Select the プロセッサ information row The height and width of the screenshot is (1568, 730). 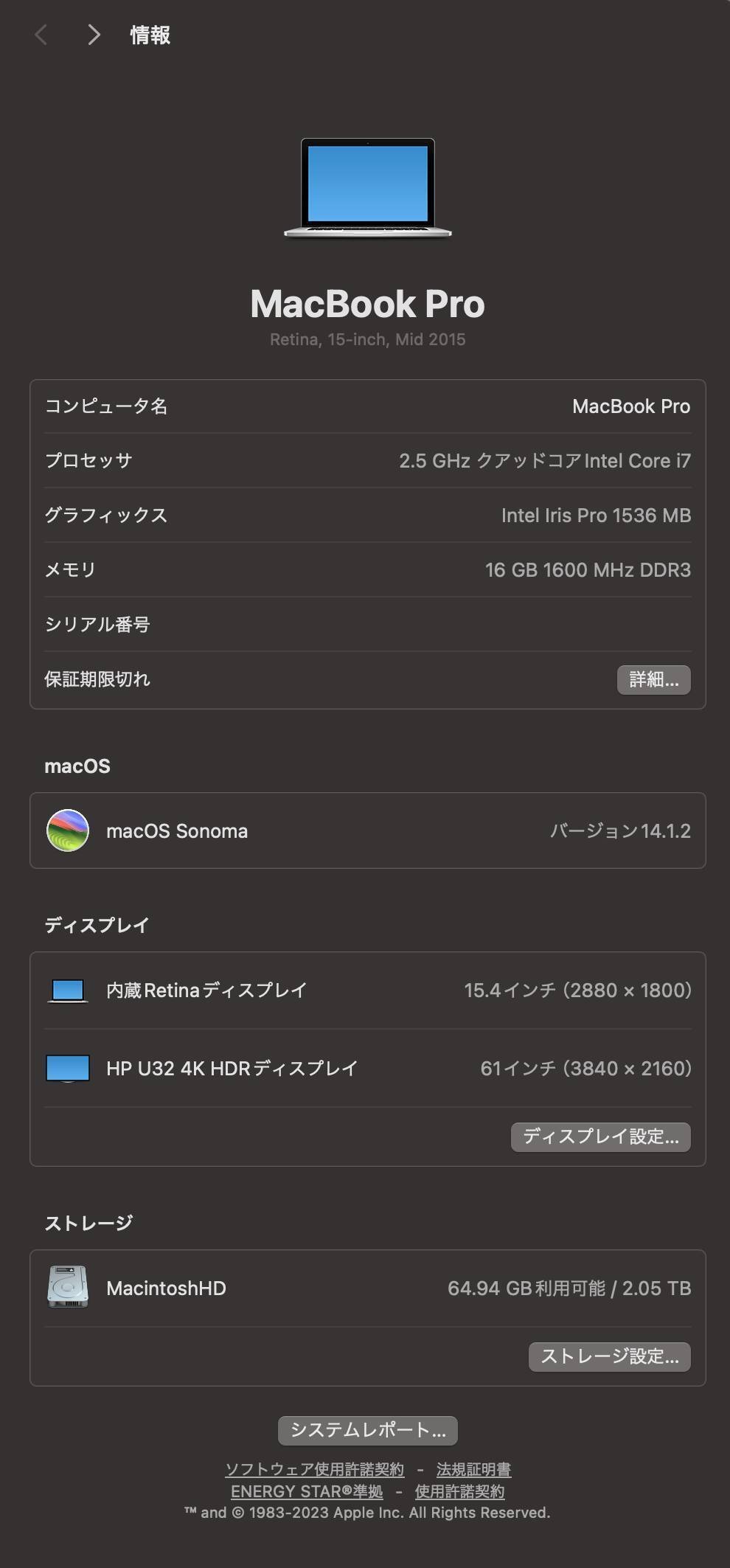tap(368, 460)
